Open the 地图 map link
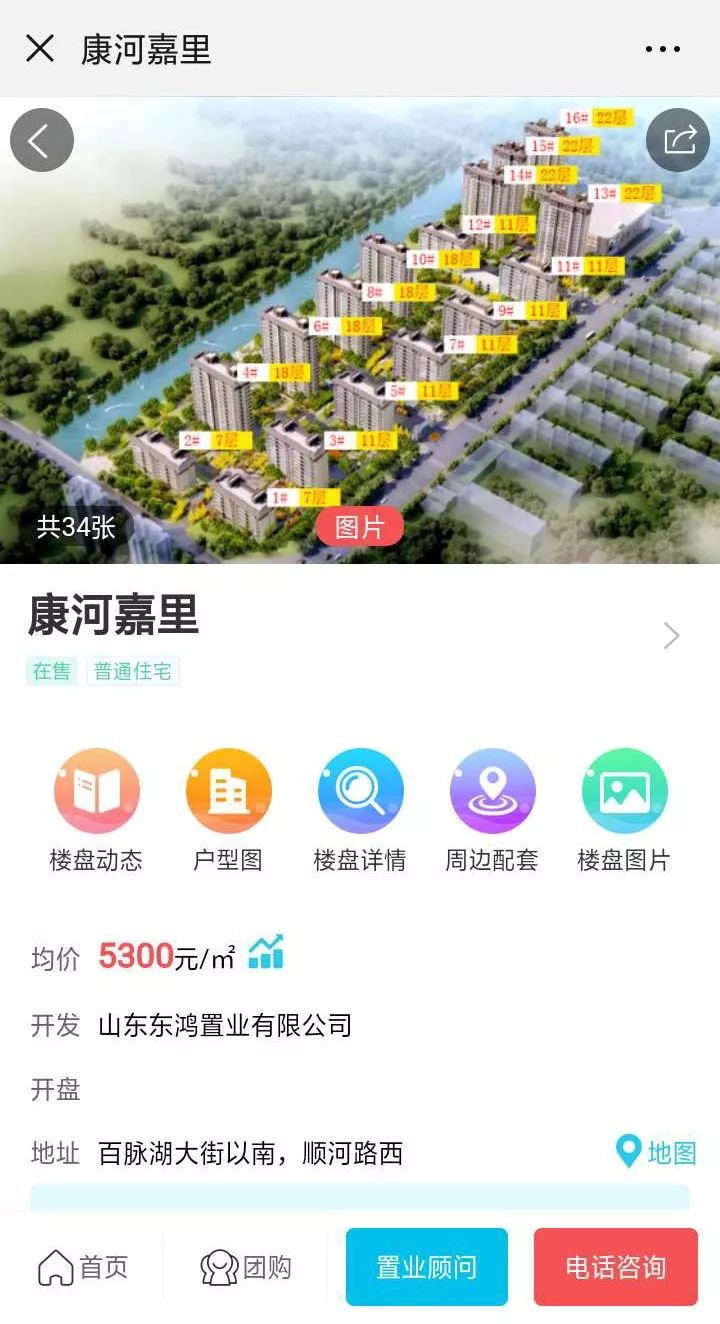720x1324 pixels. tap(657, 1152)
